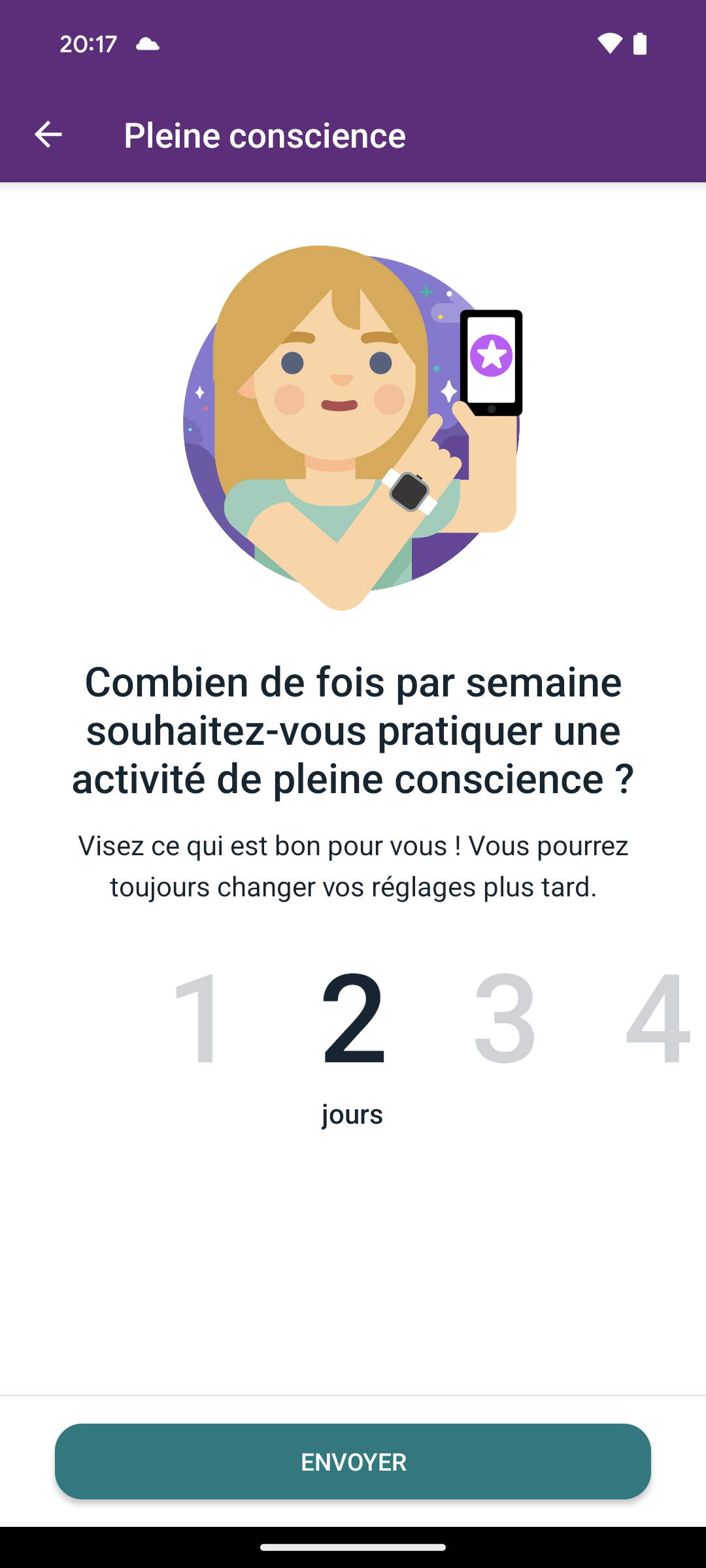The image size is (706, 1568).
Task: Go back using the top arrow
Action: point(48,135)
